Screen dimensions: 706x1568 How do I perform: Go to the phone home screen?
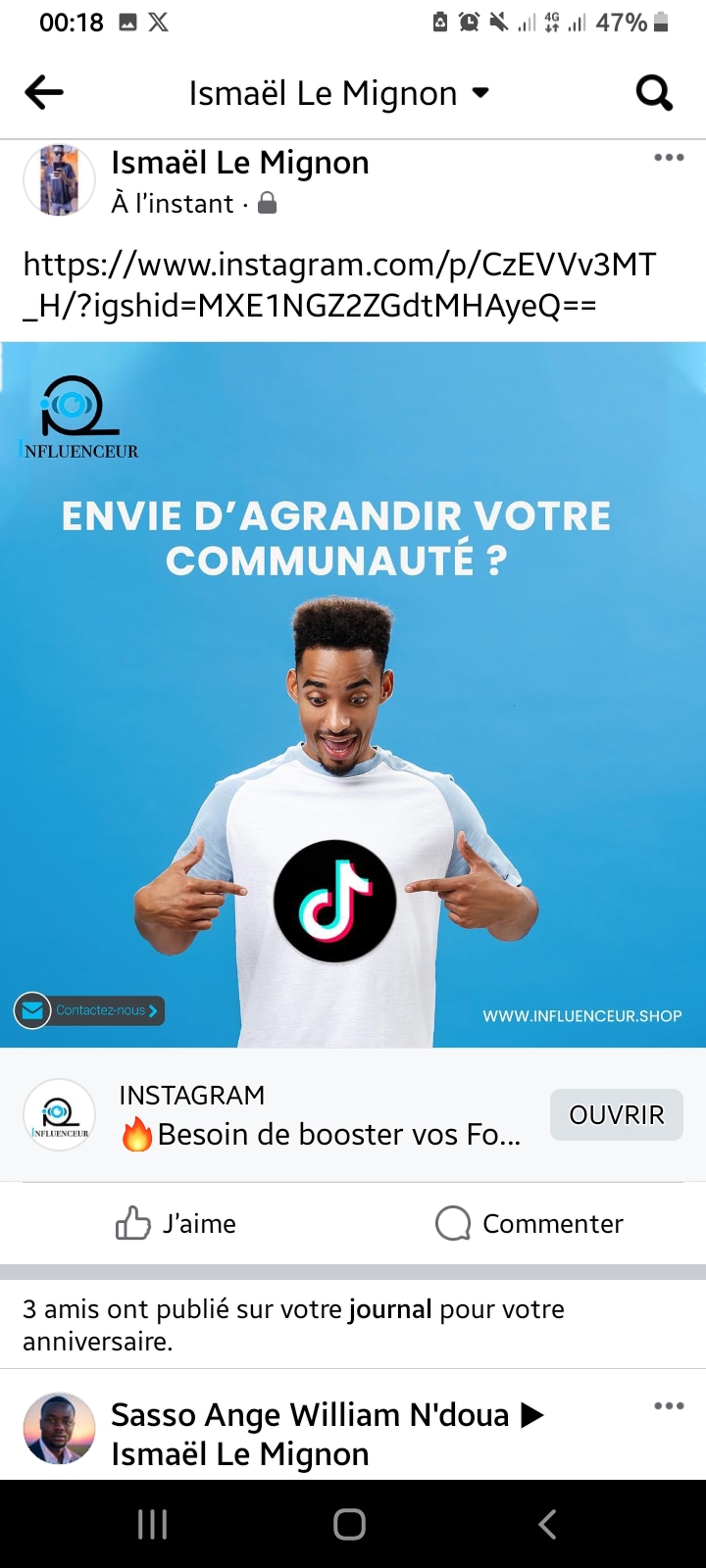(350, 1524)
